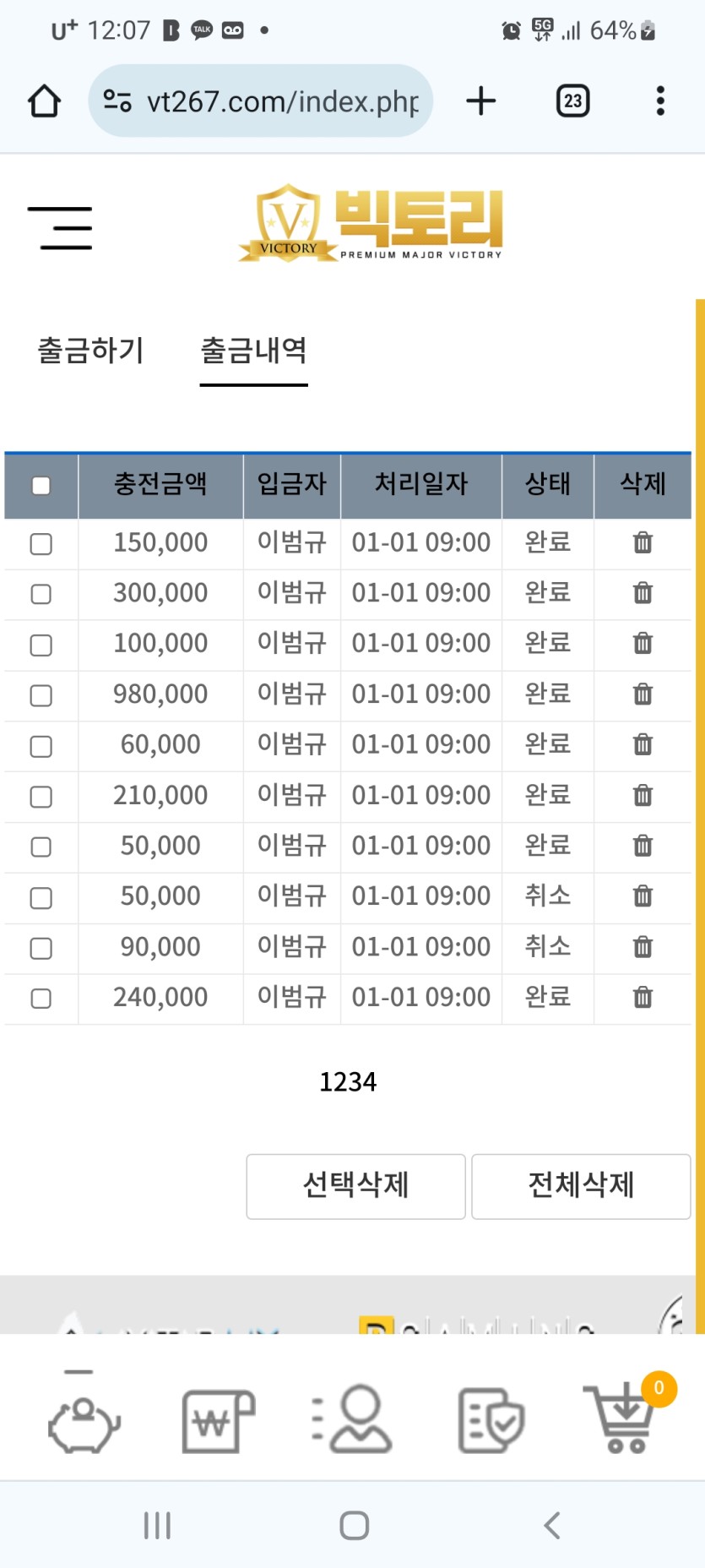Open the browser three-dot overflow menu
The height and width of the screenshot is (1568, 705).
click(x=660, y=101)
